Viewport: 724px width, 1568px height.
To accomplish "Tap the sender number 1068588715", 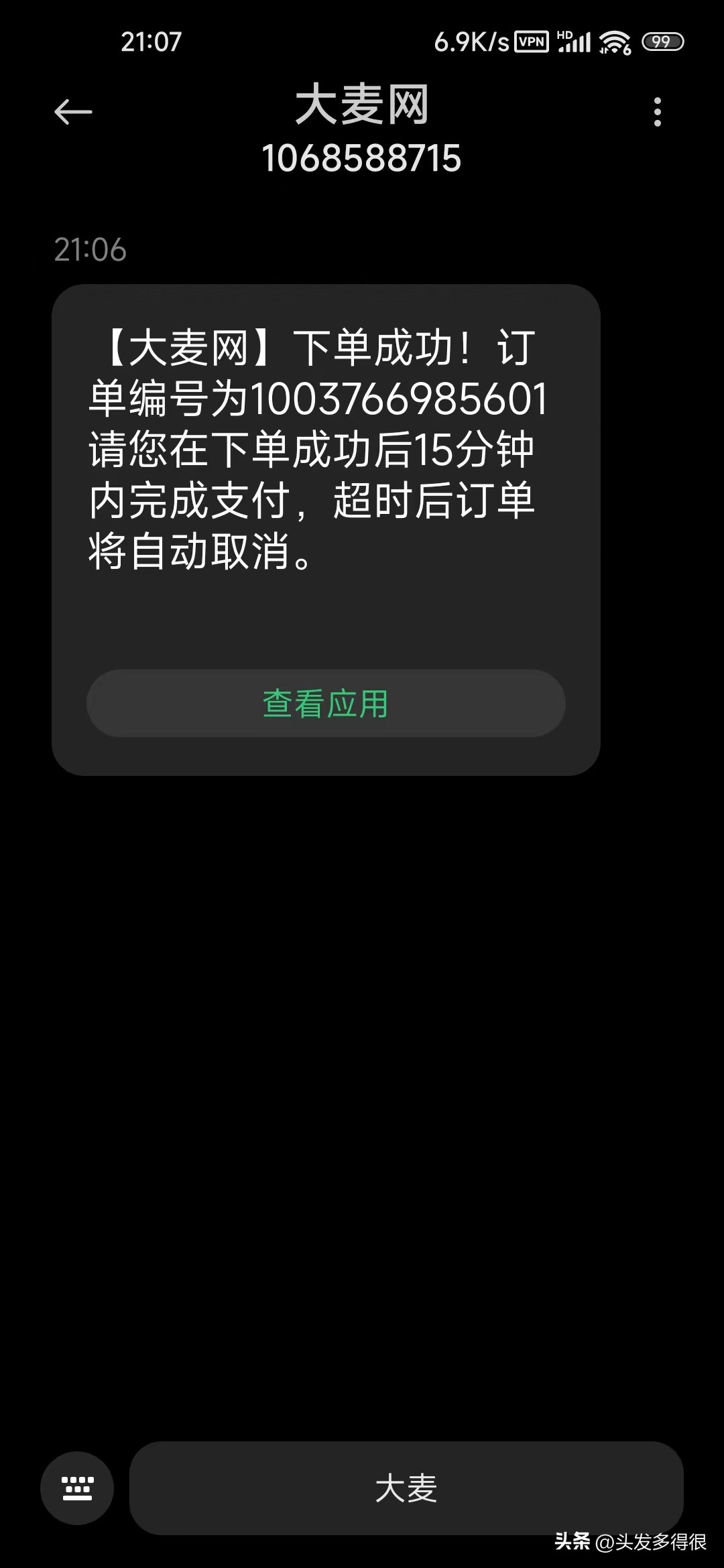I will tap(362, 159).
